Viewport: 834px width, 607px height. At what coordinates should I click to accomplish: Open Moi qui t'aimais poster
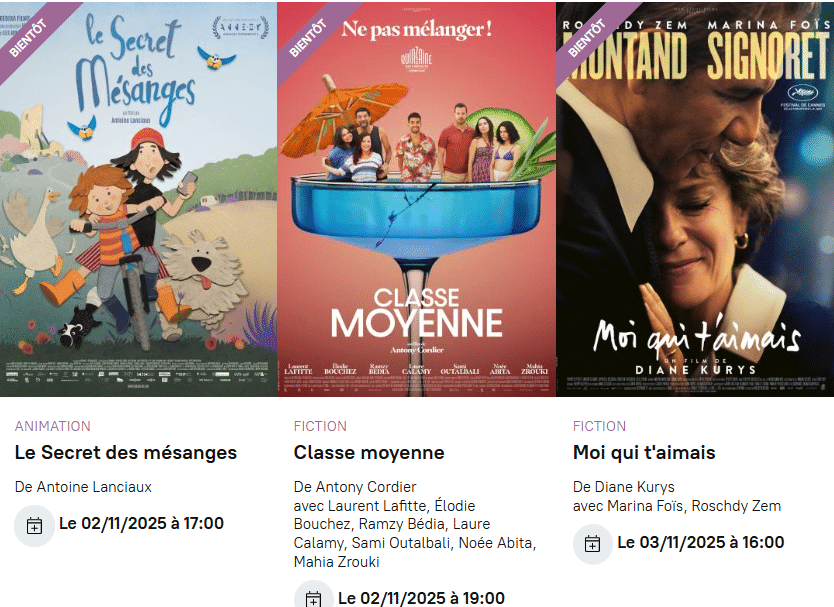click(695, 200)
